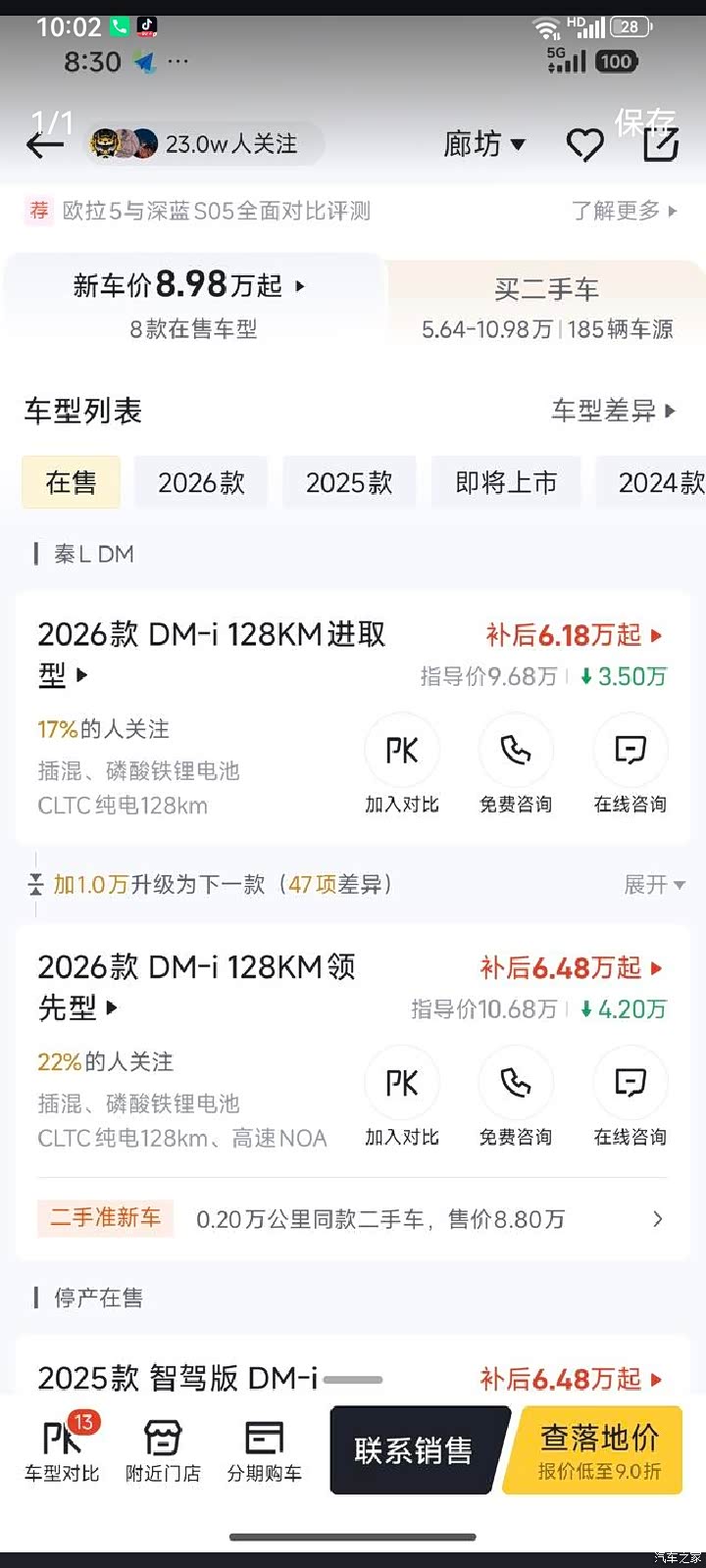Find 附近门店 nearby dealers
This screenshot has height=1568, width=706.
pyautogui.click(x=163, y=1449)
